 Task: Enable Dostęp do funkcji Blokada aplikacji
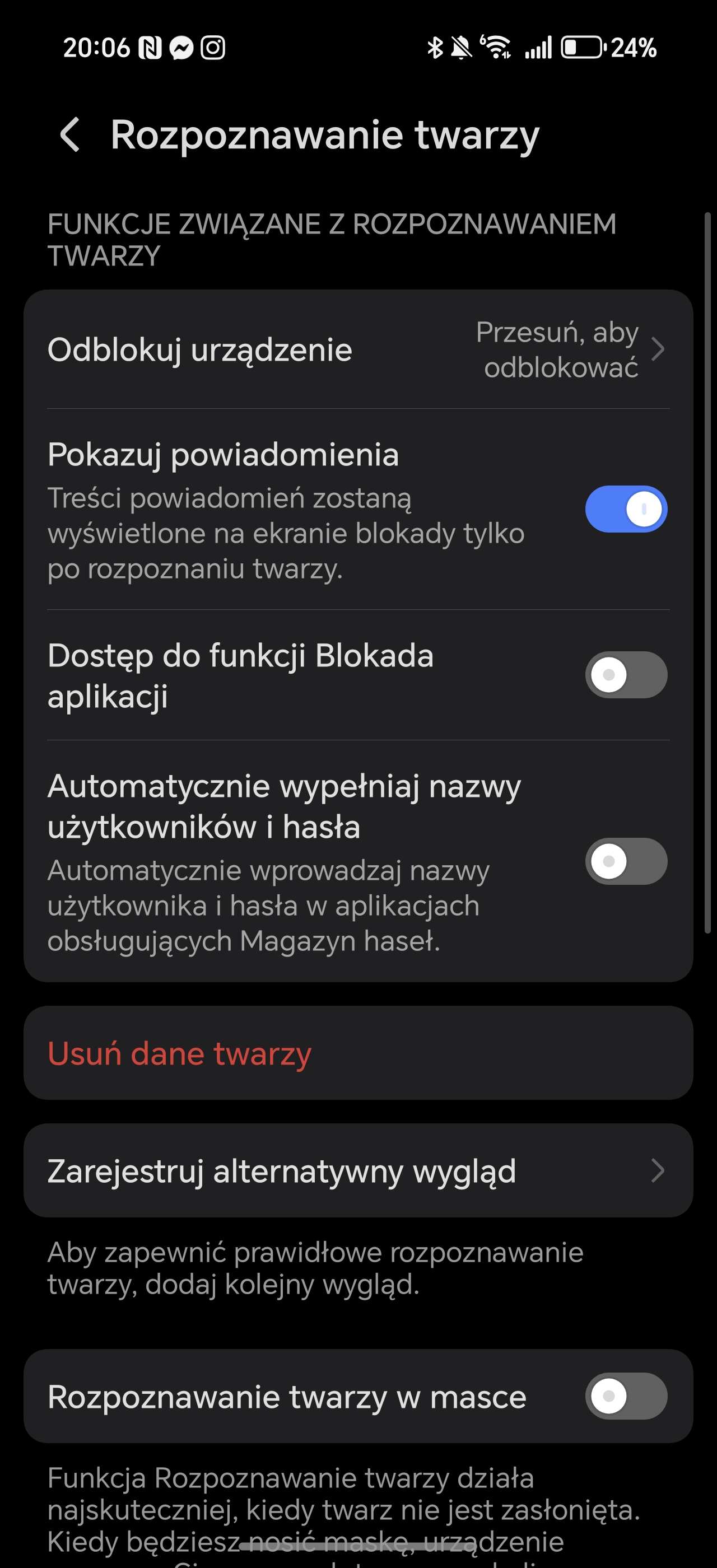(x=626, y=675)
